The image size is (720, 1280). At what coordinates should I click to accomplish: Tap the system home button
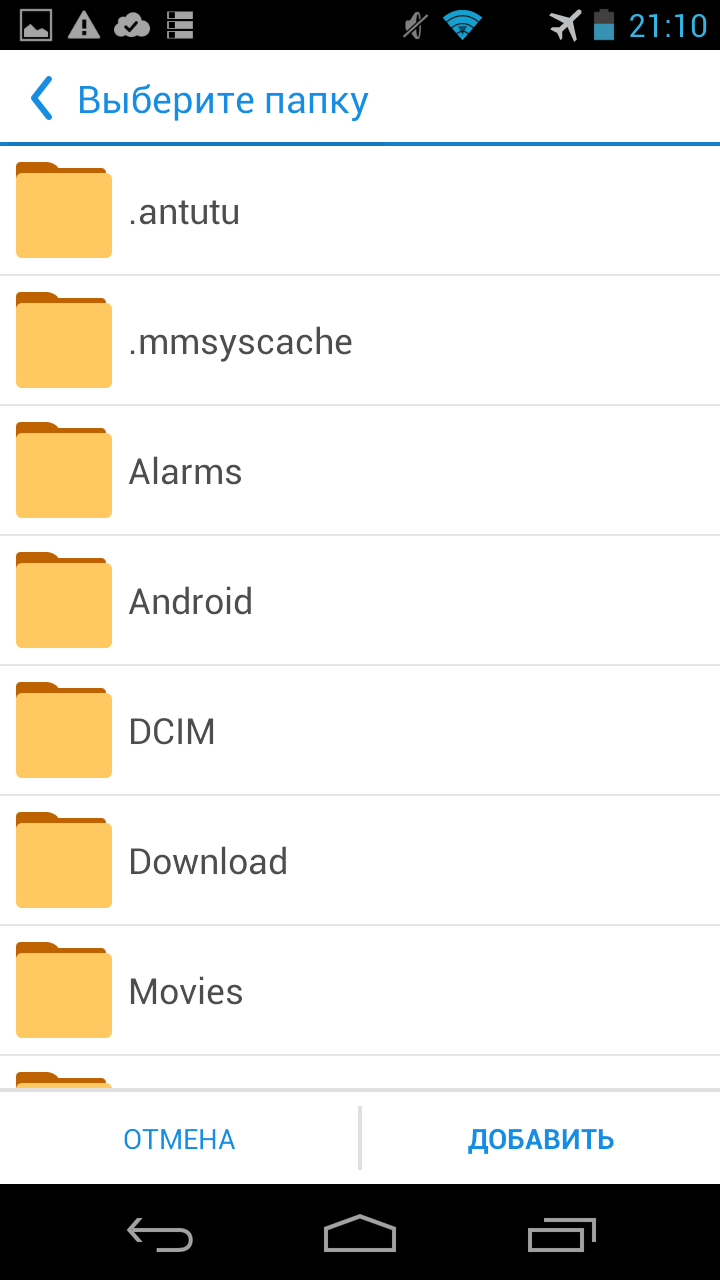[360, 1233]
